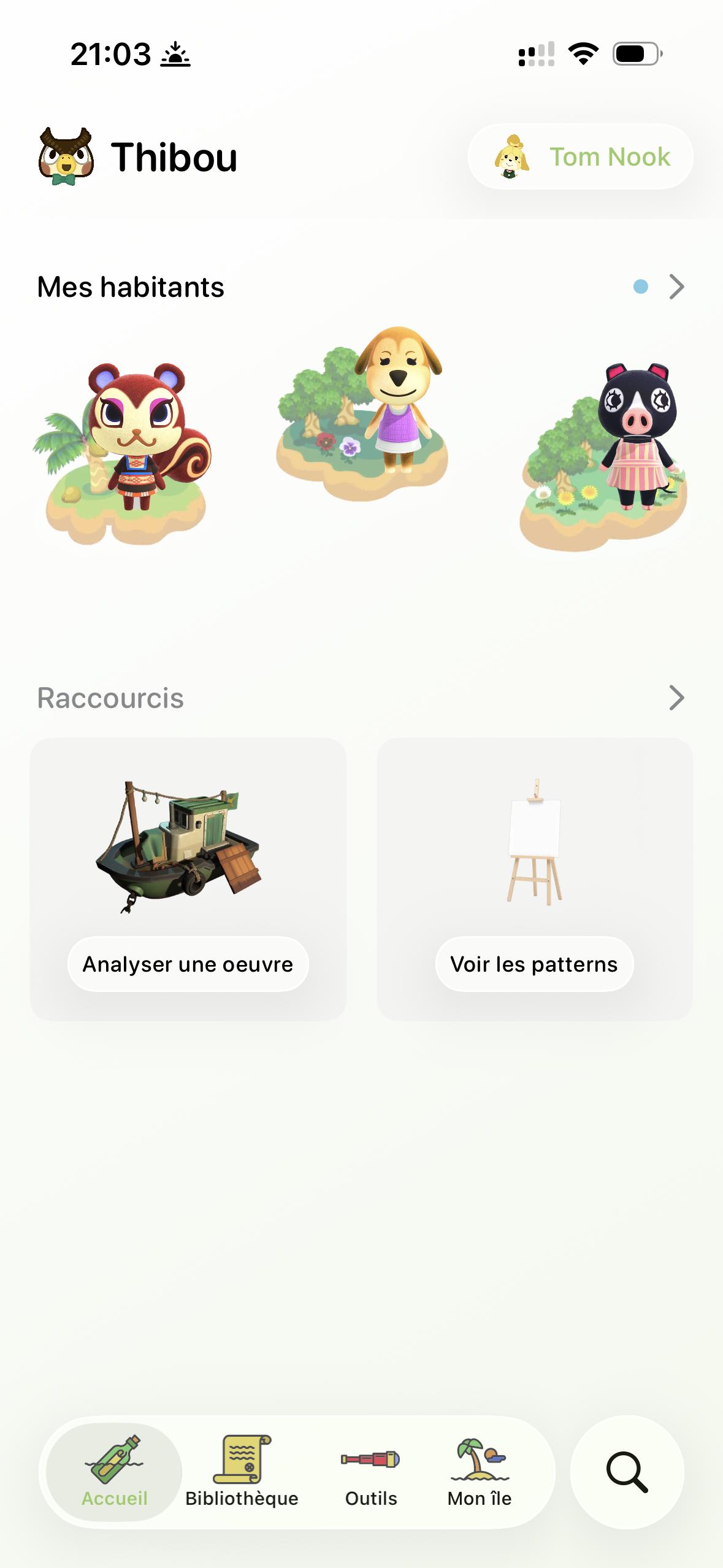
Task: Tap Analyser une oeuvre shortcut
Action: [188, 964]
